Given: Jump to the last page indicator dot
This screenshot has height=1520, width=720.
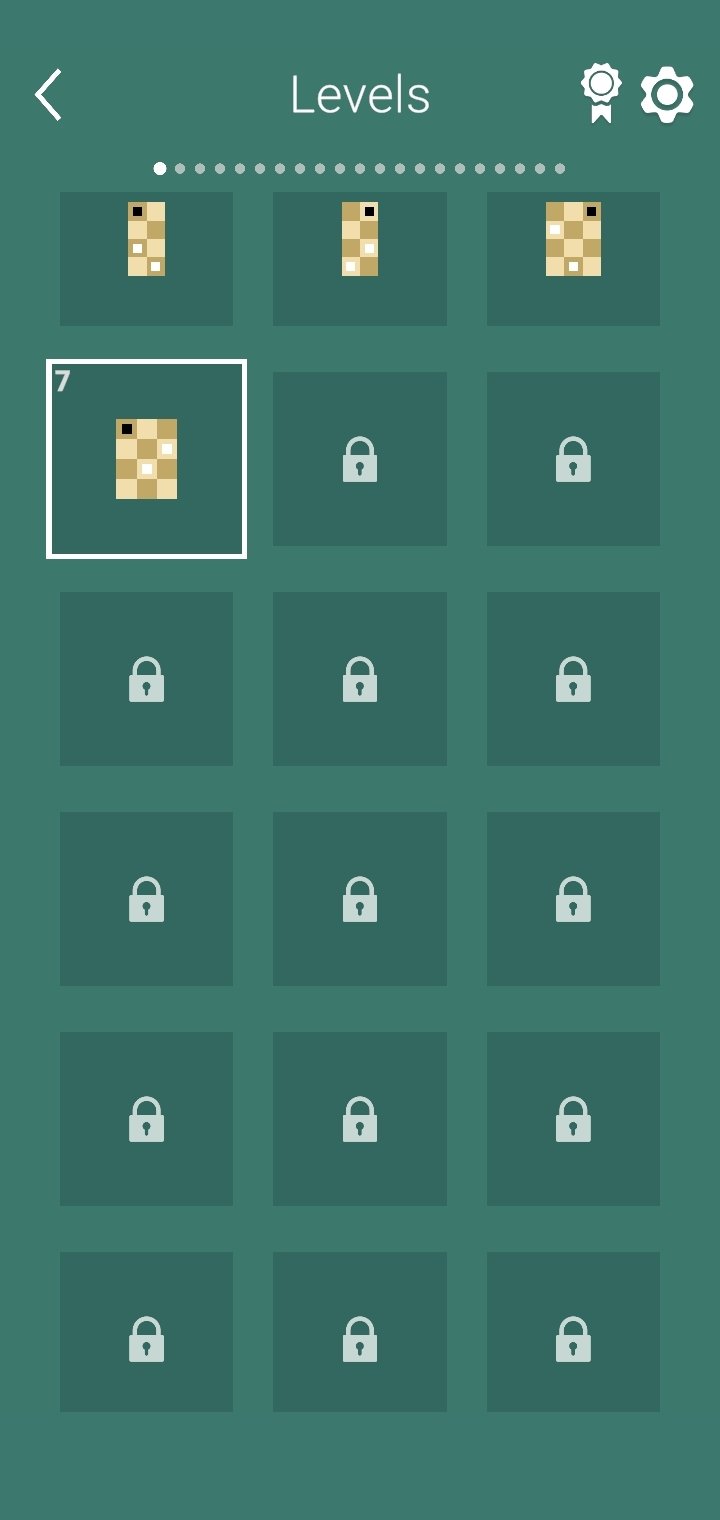Looking at the screenshot, I should point(560,169).
